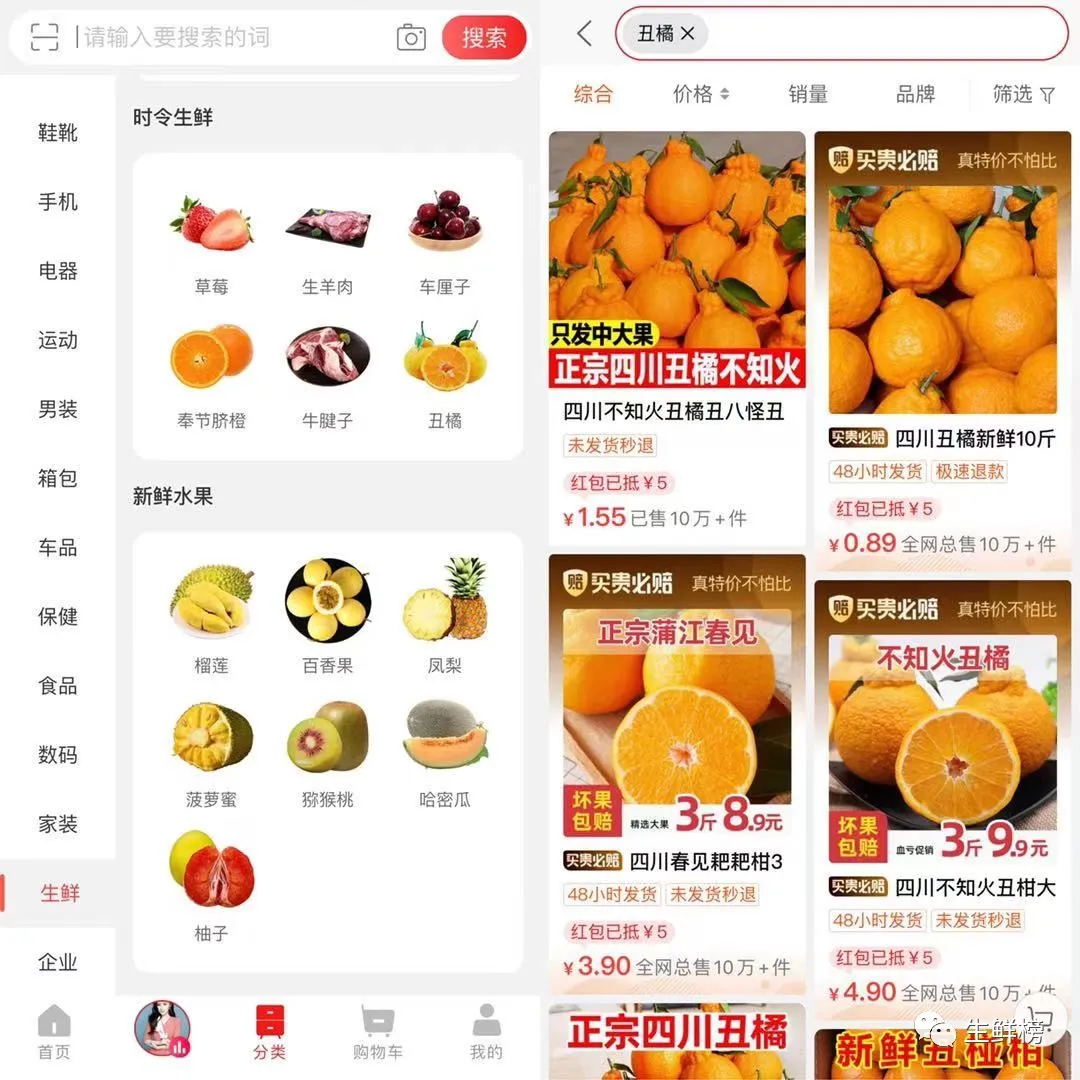Select the 食品 category in sidebar
This screenshot has width=1080, height=1080.
click(58, 686)
